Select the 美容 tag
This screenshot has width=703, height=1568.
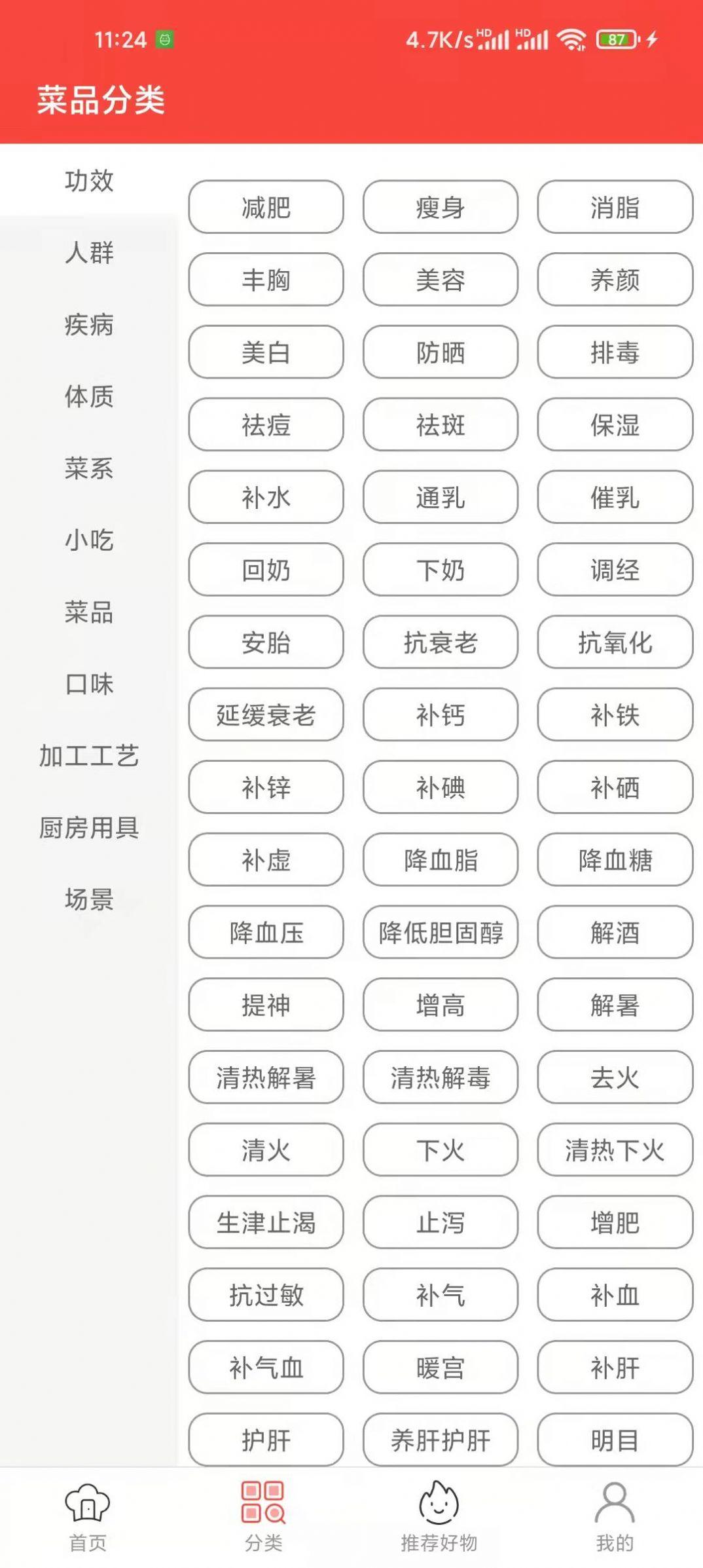point(441,280)
